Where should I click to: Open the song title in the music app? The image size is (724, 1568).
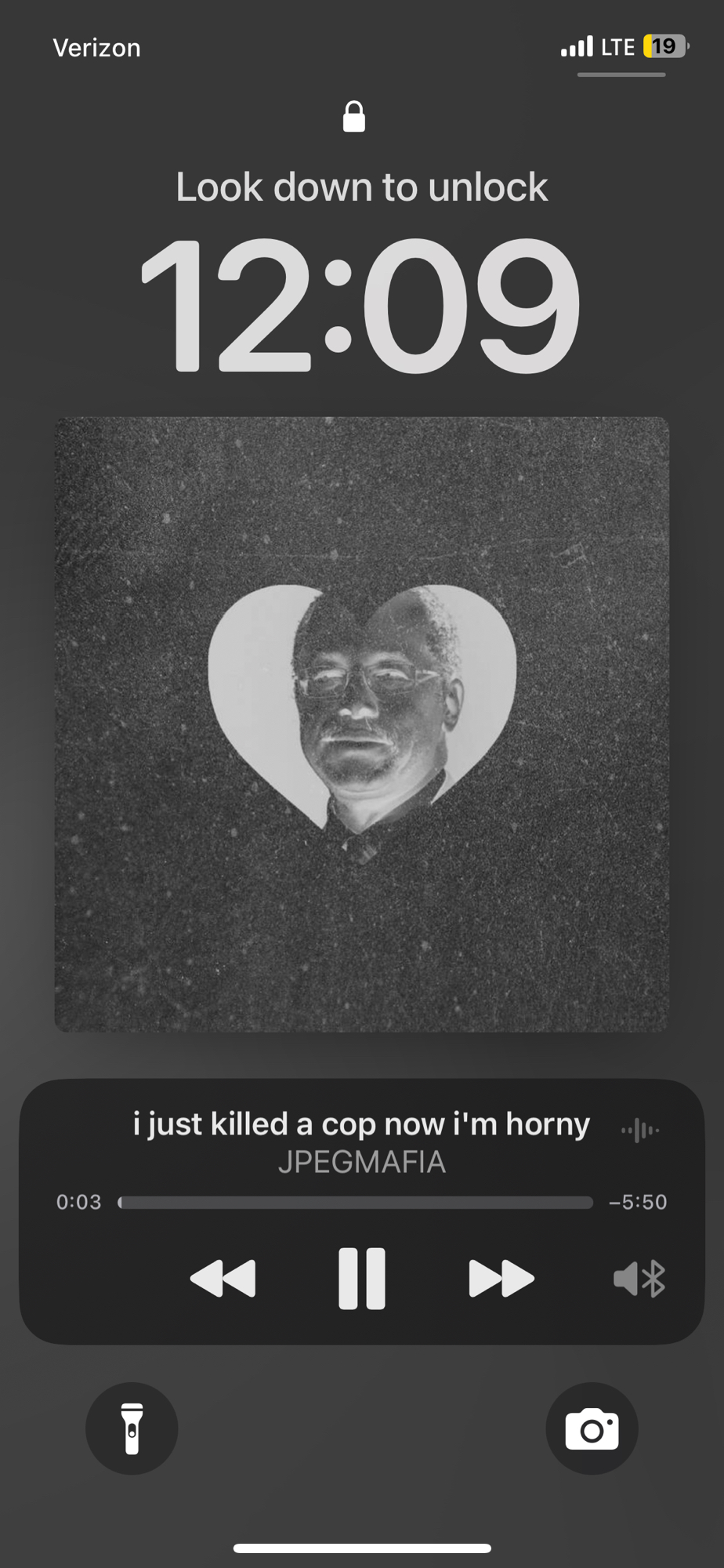click(x=361, y=1124)
